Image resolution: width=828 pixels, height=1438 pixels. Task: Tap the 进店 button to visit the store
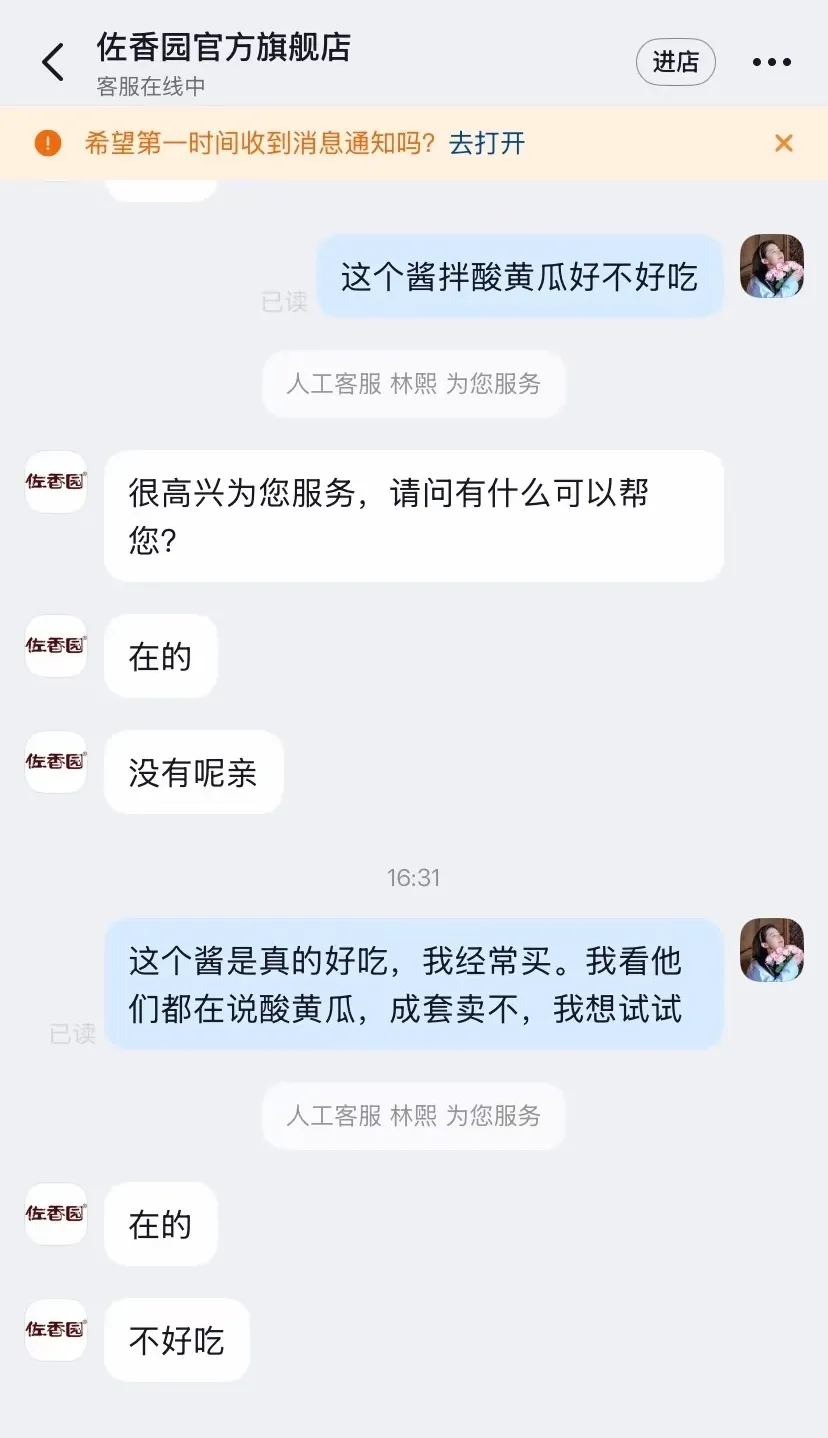[676, 61]
